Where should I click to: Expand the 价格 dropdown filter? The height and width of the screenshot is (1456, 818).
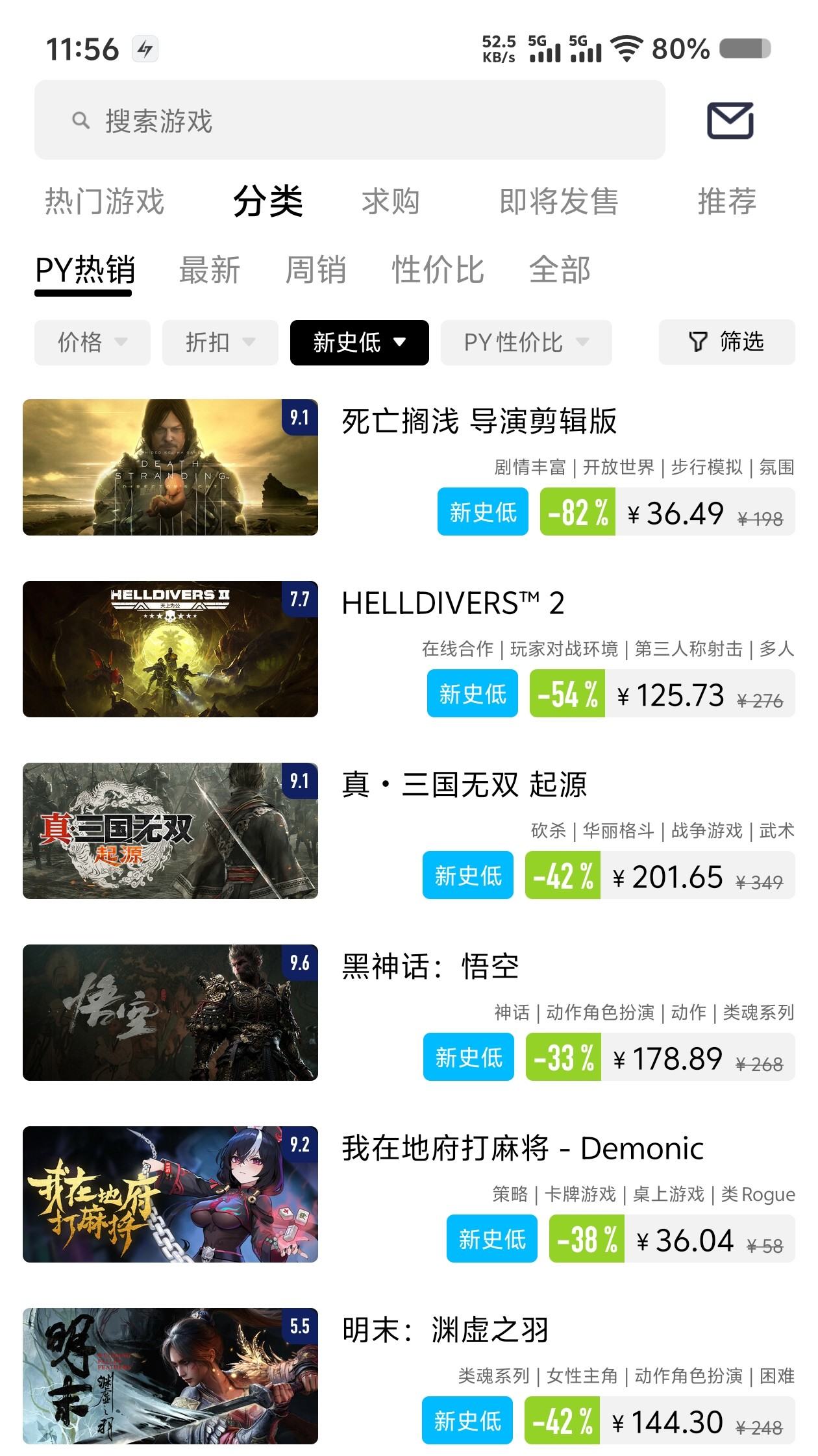click(x=92, y=342)
